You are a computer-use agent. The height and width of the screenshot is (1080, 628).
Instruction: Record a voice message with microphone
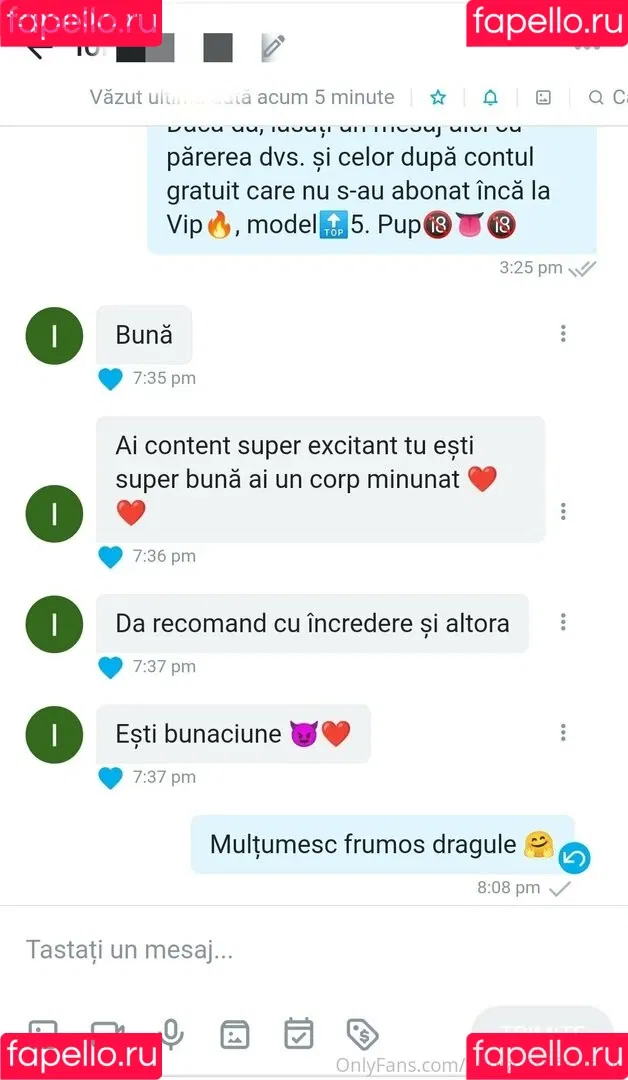pos(172,1032)
